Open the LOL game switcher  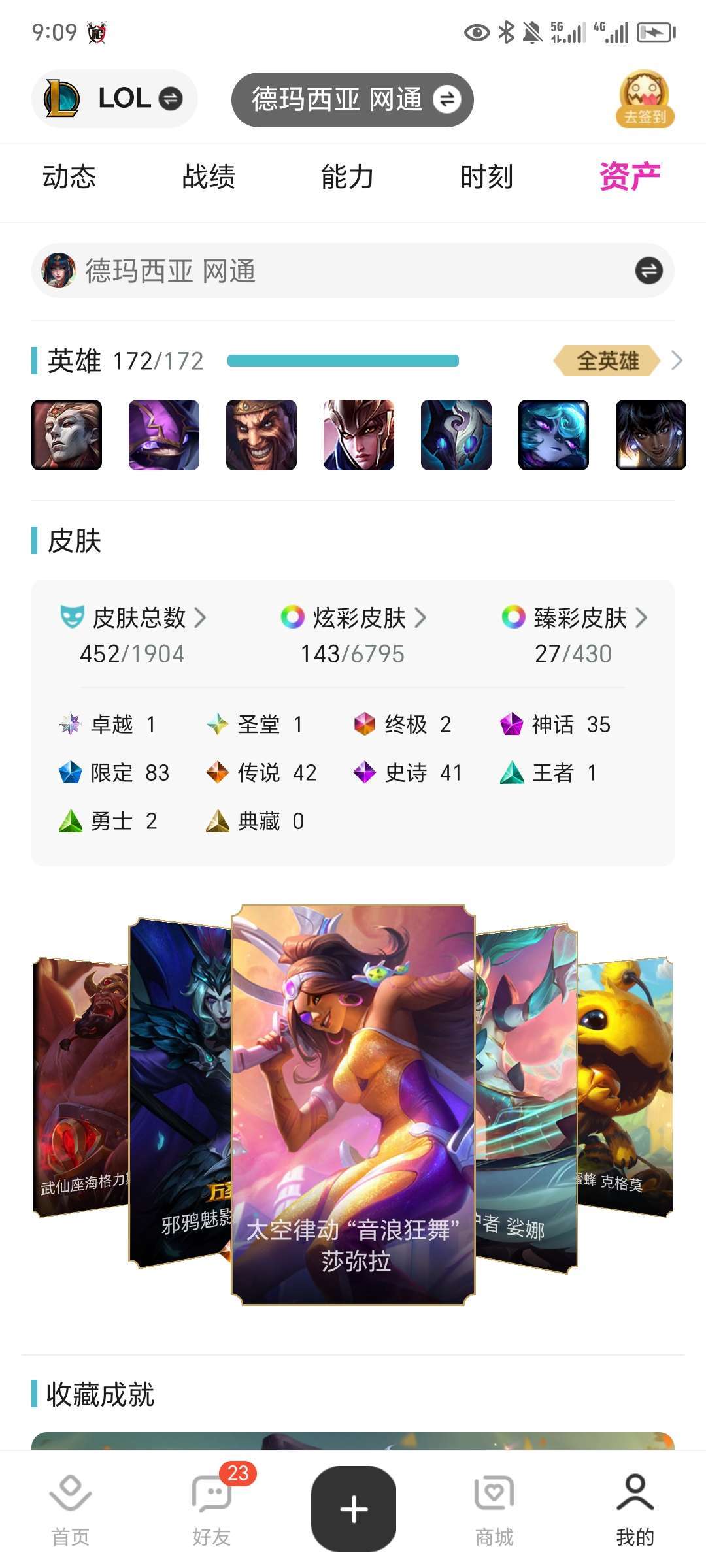point(114,99)
